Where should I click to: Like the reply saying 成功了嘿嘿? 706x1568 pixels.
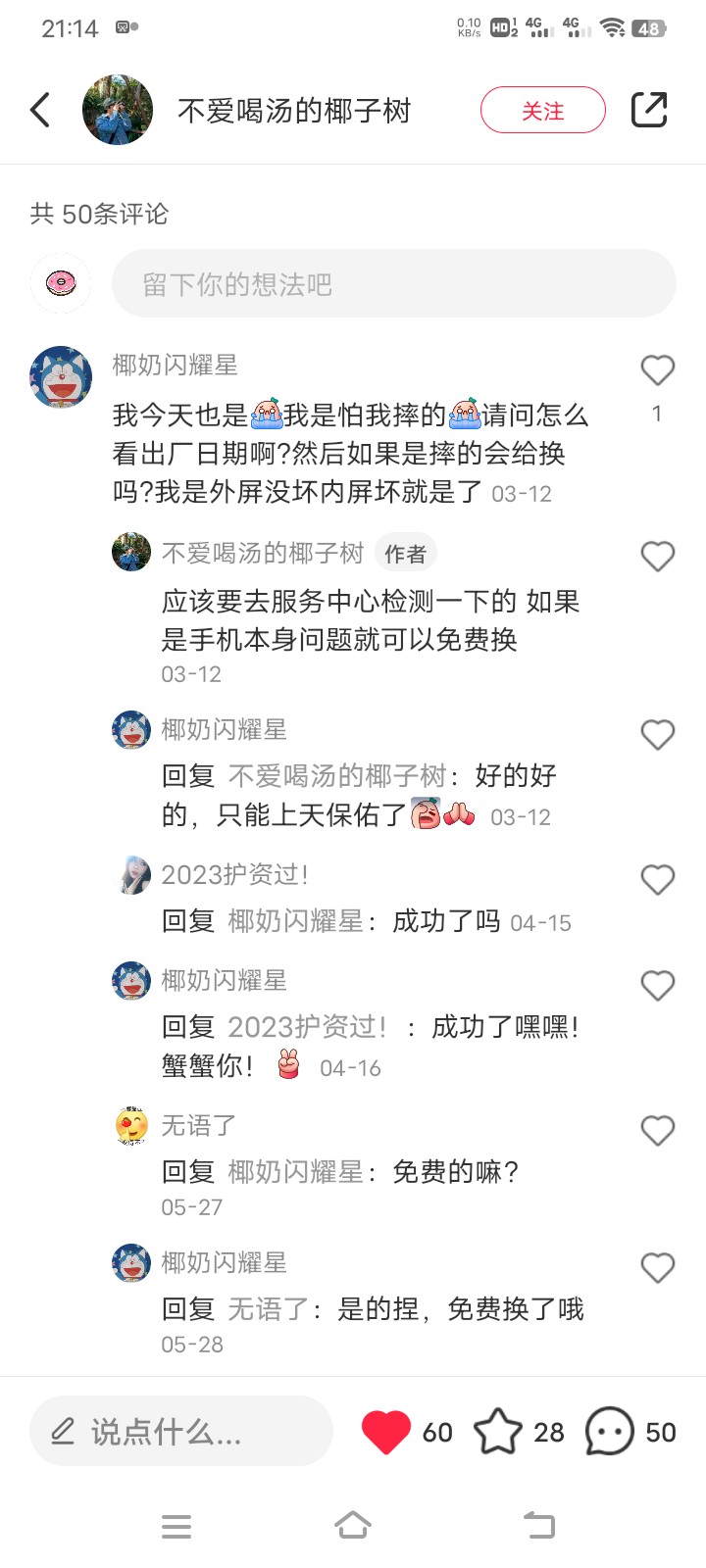657,986
